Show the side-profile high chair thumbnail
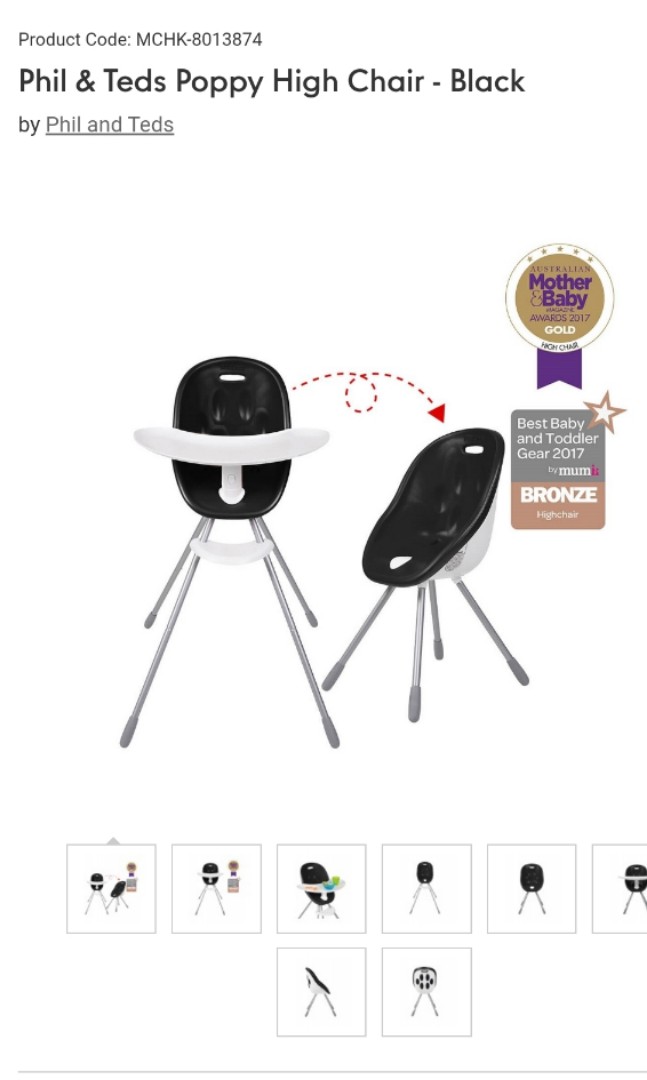The image size is (647, 1080). (321, 992)
